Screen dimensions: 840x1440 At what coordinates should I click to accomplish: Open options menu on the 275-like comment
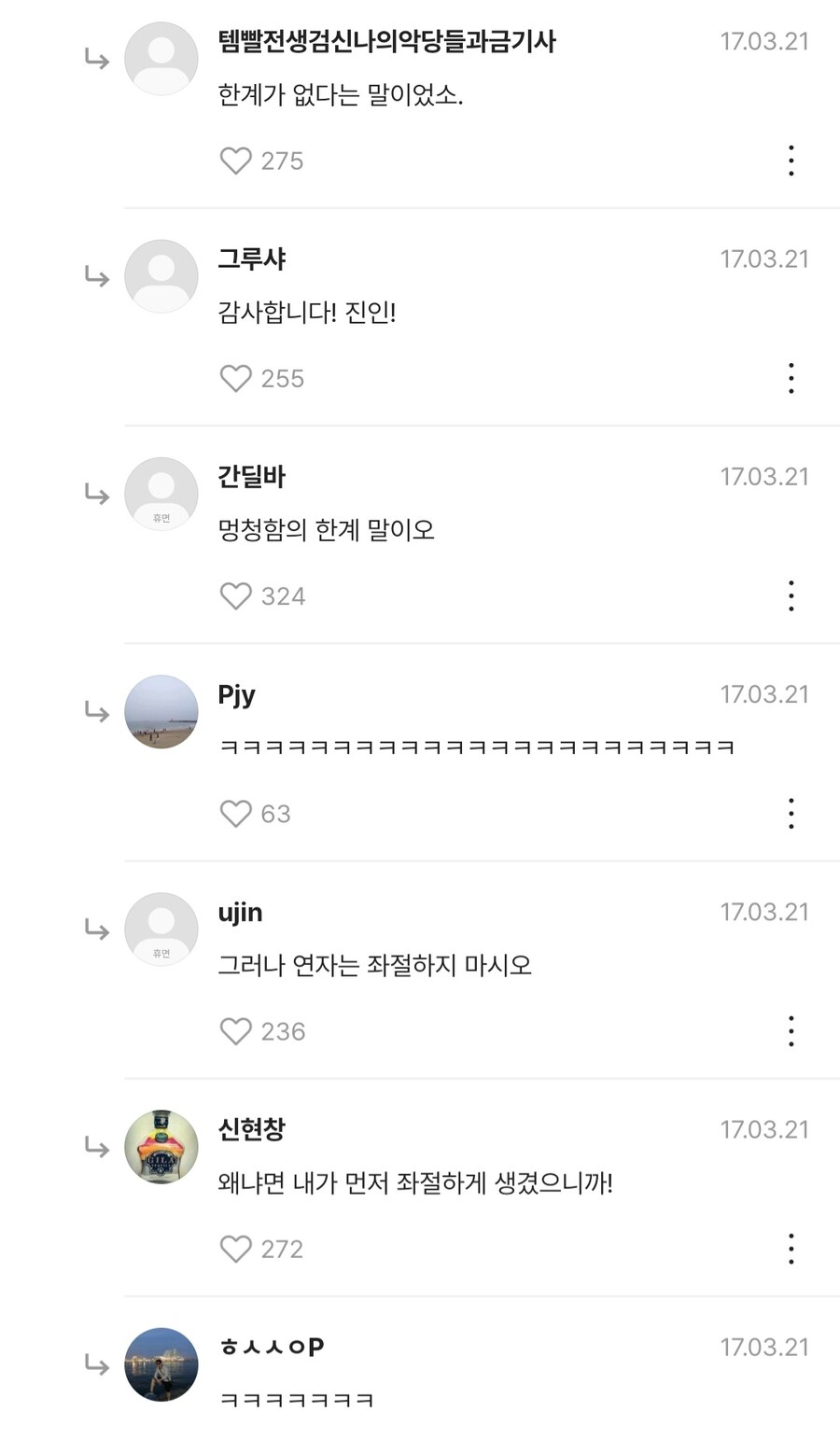(x=791, y=161)
